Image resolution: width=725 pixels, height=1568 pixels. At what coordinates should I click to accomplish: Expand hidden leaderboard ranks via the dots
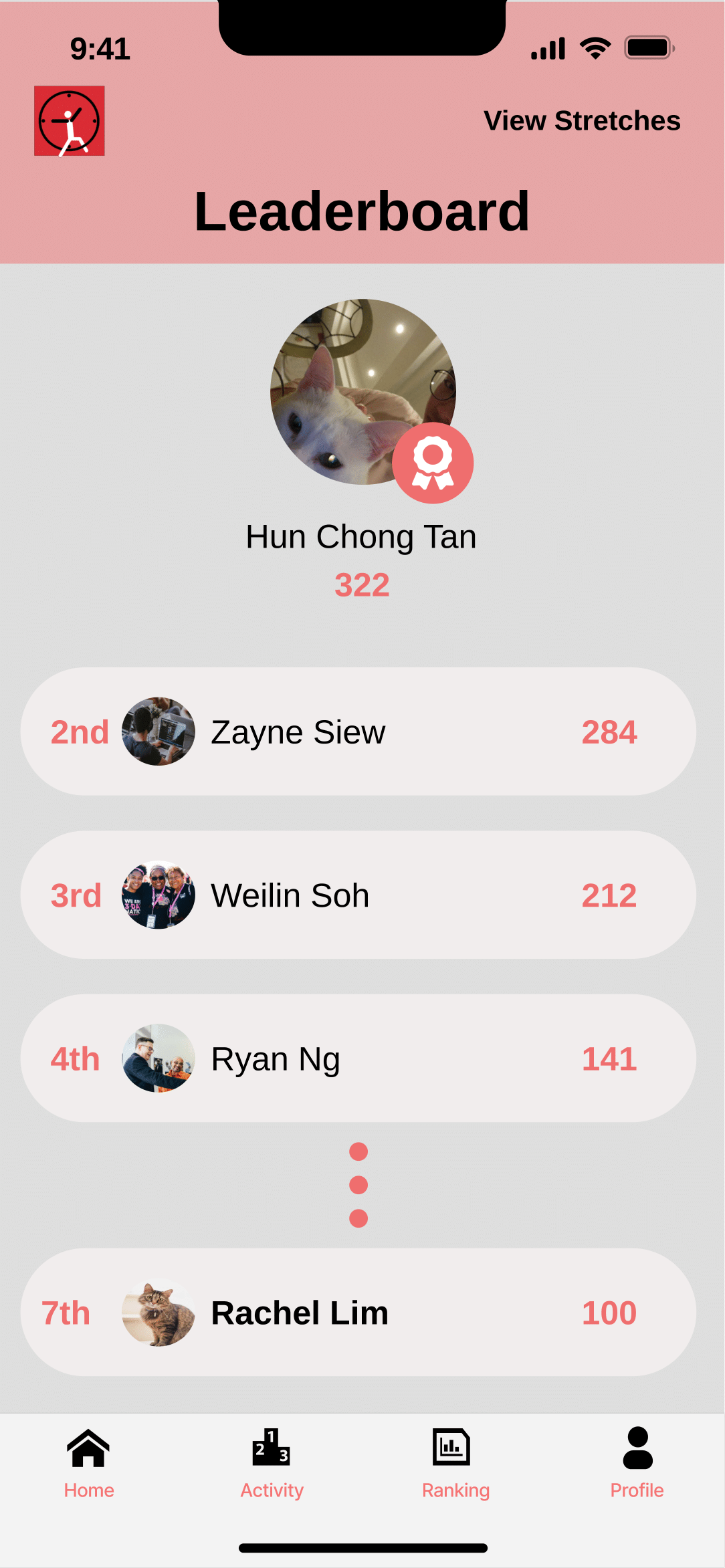tap(358, 1186)
